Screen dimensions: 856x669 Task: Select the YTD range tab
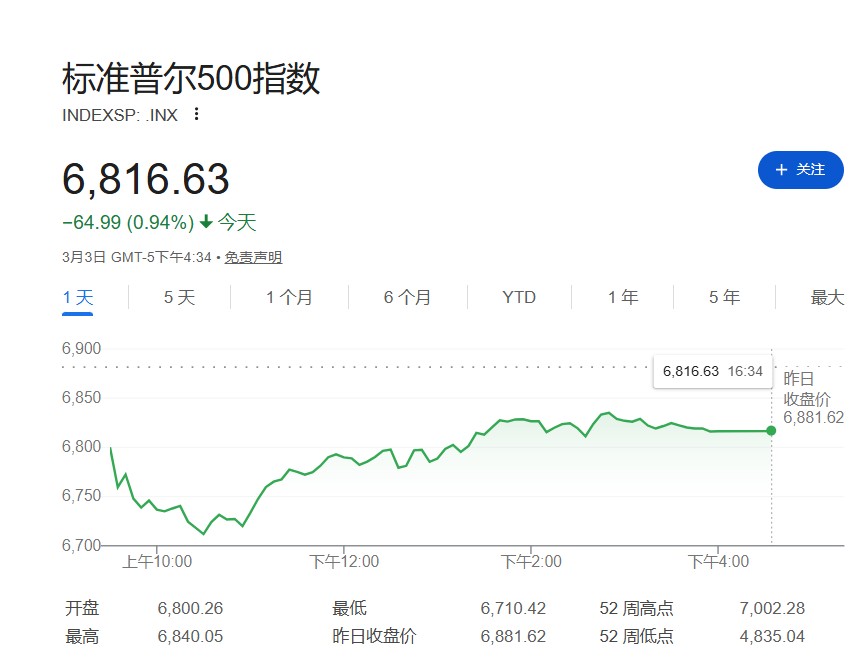(519, 297)
